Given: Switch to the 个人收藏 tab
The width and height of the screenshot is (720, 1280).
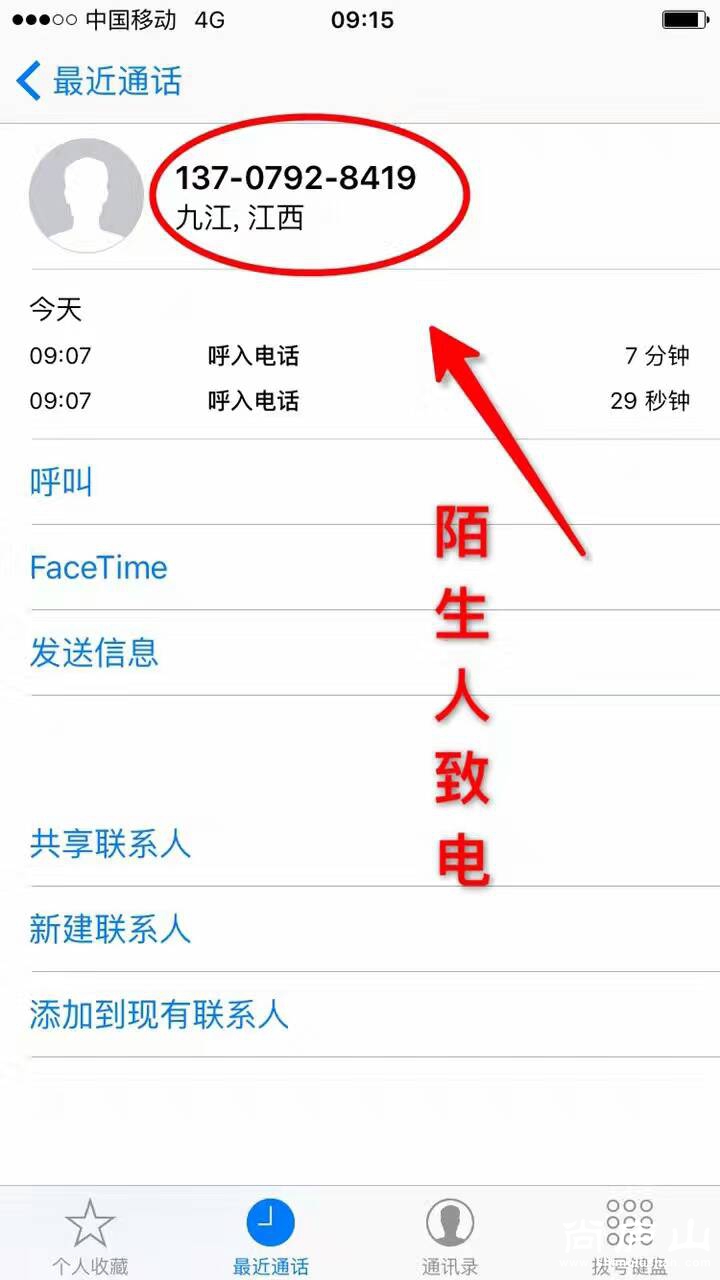Looking at the screenshot, I should (90, 1237).
